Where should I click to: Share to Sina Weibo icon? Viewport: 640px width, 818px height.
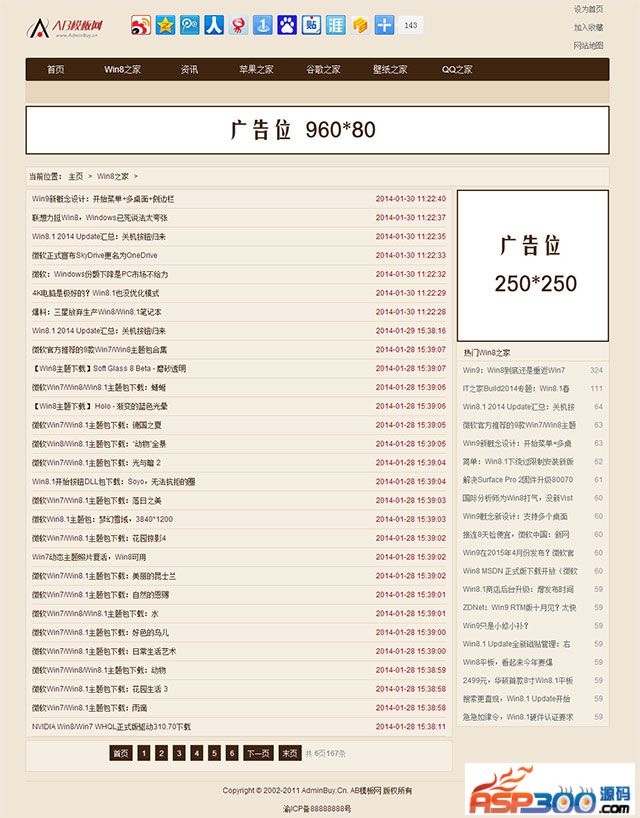141,25
